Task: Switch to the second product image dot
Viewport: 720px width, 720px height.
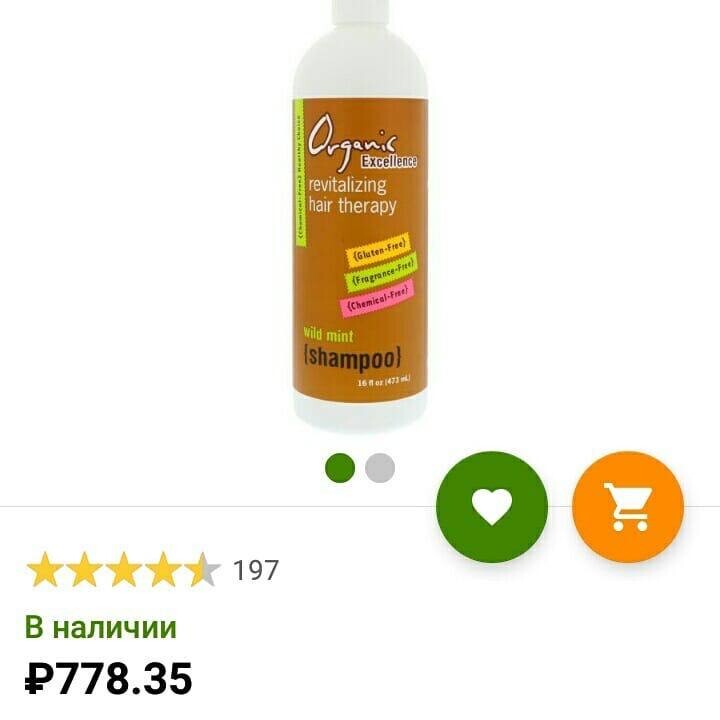Action: [x=380, y=468]
